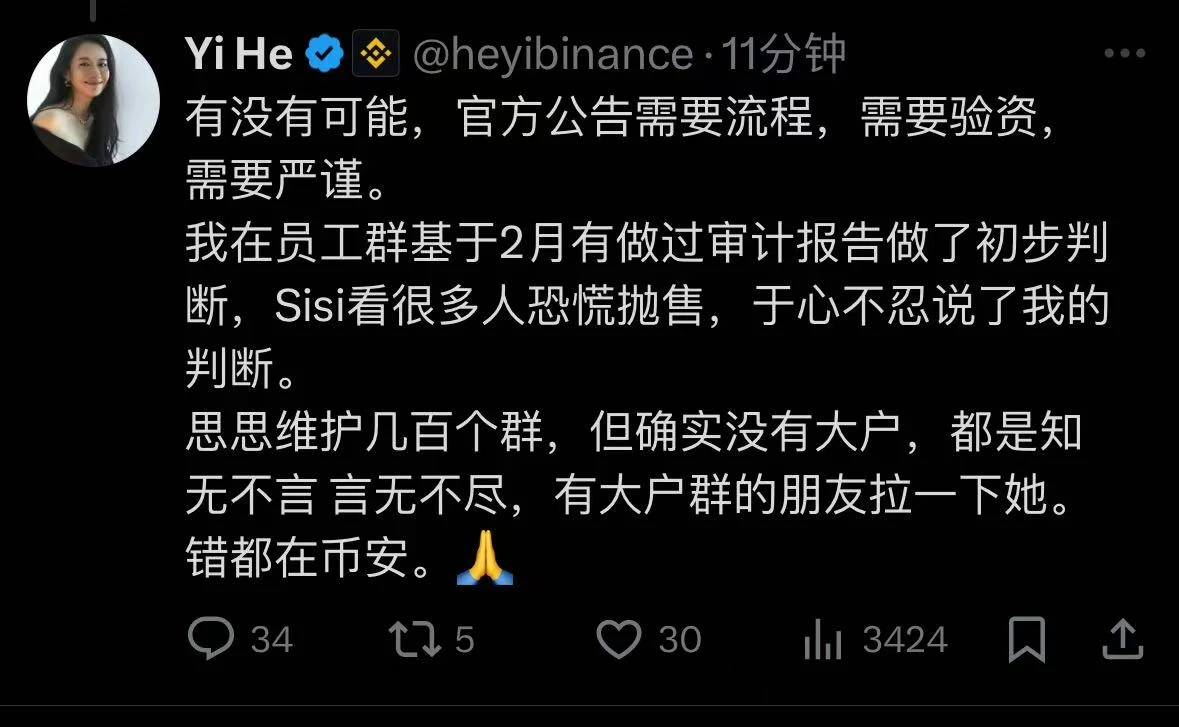Image resolution: width=1179 pixels, height=727 pixels.
Task: View the tweet's analytics
Action: [824, 640]
